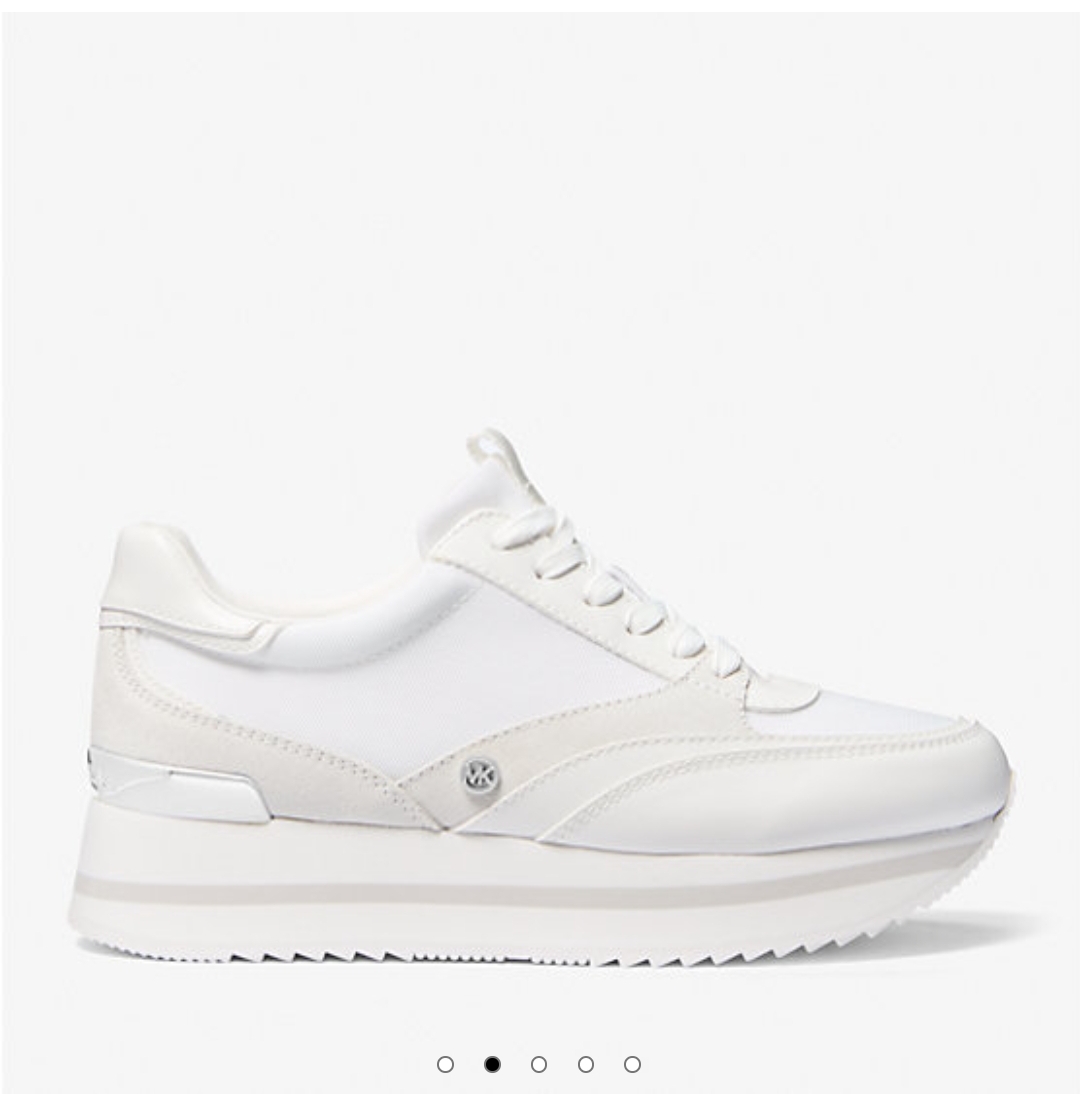
Task: Open the white sneaker product image
Action: (540, 700)
